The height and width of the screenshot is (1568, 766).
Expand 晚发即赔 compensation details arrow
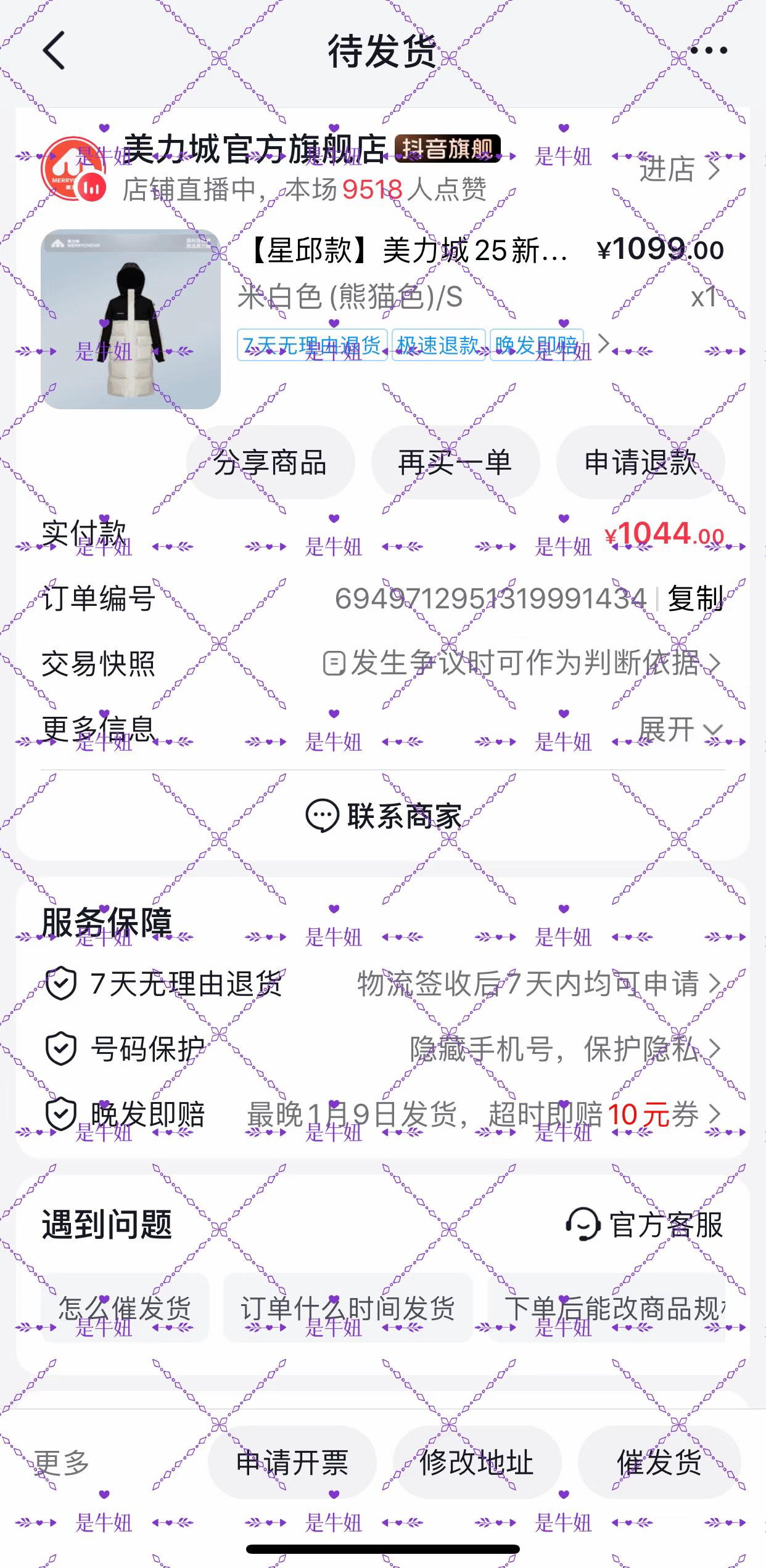click(715, 1113)
